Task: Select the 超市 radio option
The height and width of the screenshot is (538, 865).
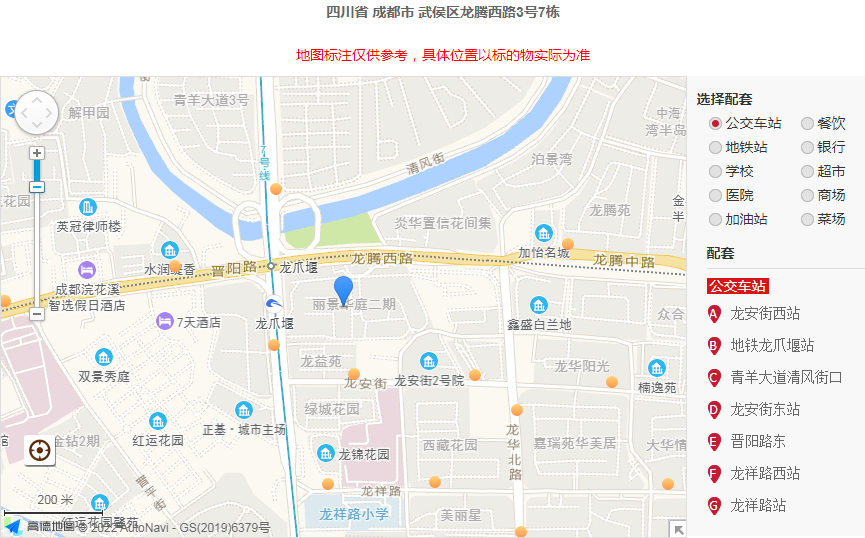Action: point(808,171)
